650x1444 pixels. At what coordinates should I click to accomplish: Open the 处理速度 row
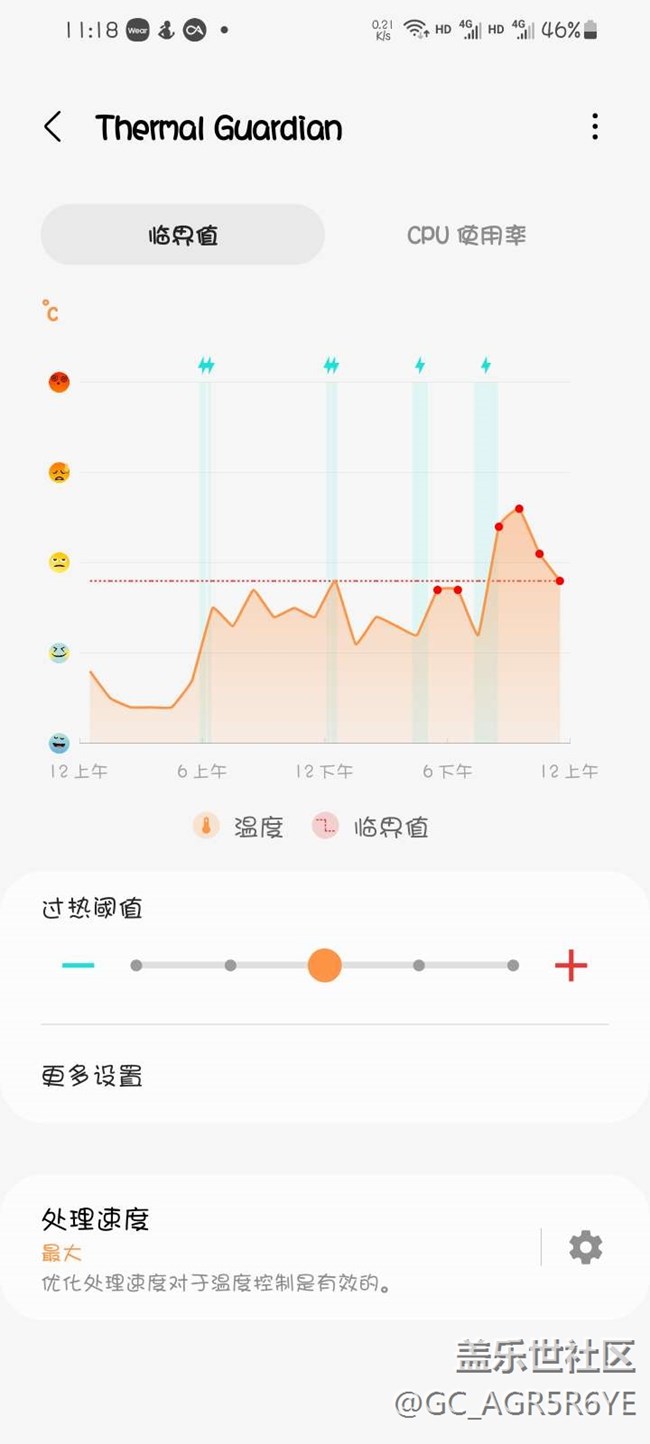coord(270,1247)
